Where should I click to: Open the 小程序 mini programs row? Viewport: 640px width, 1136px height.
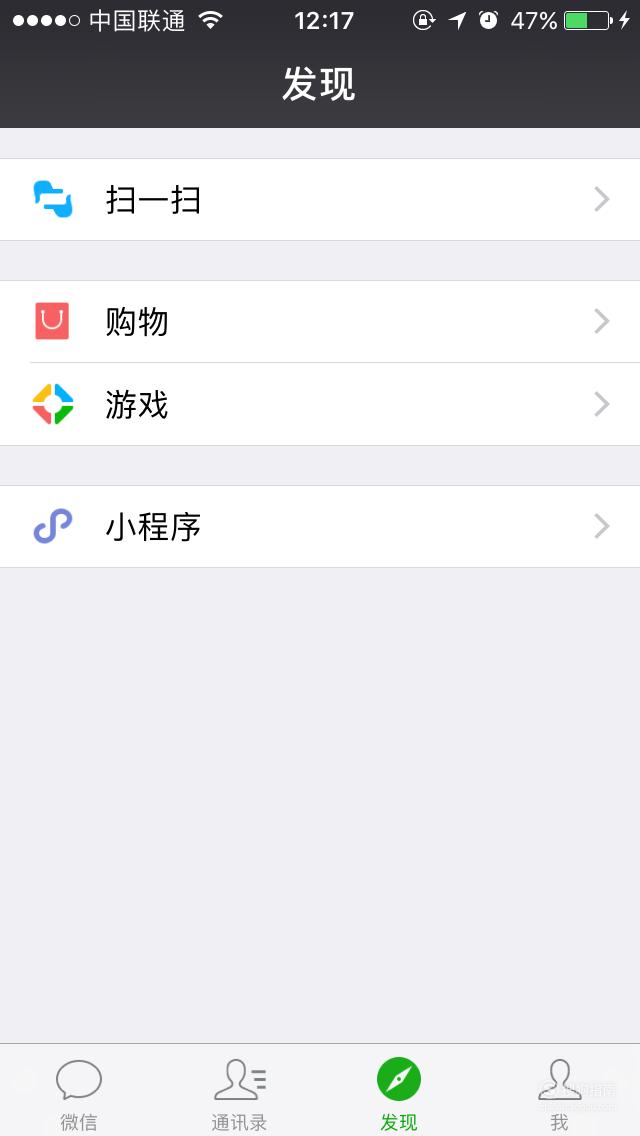click(320, 527)
